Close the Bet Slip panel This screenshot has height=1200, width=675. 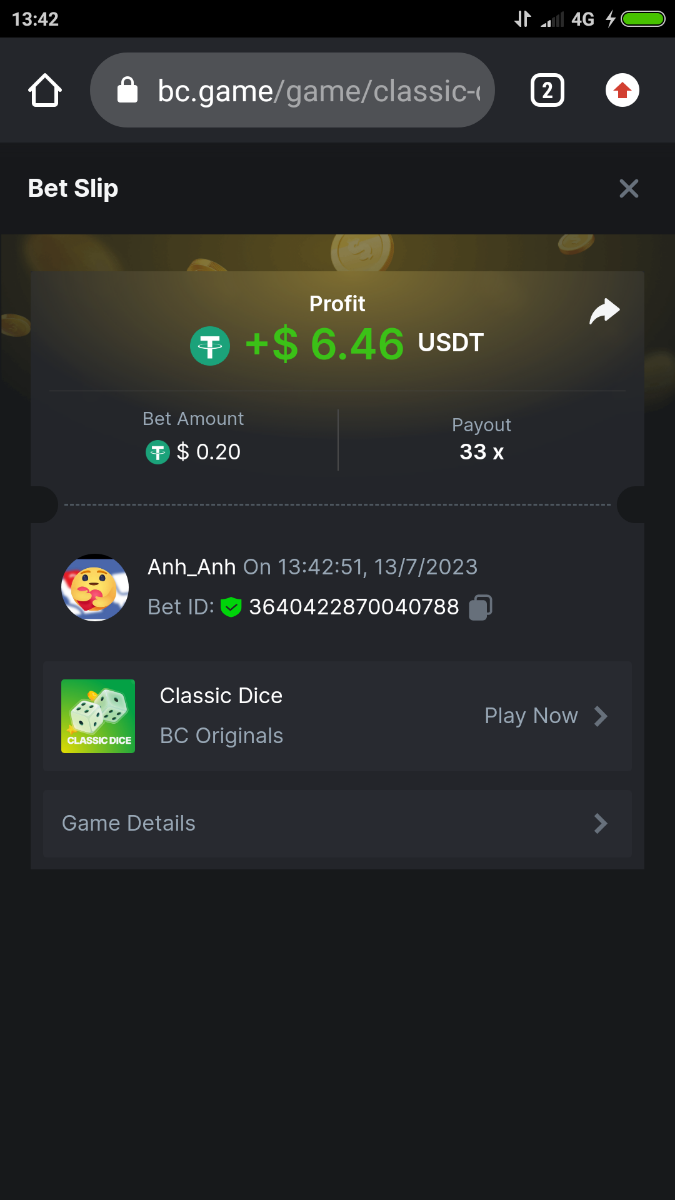click(628, 188)
